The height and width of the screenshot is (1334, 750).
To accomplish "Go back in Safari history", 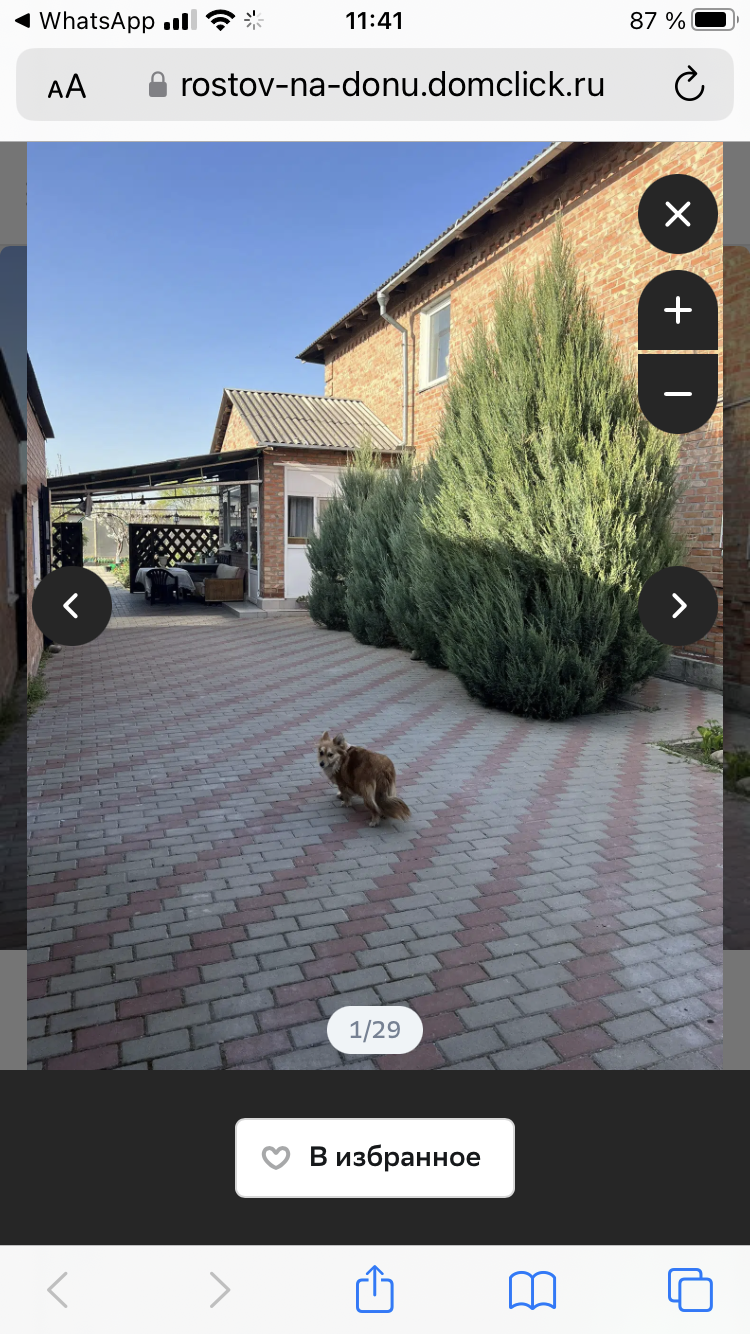I will [x=58, y=1290].
